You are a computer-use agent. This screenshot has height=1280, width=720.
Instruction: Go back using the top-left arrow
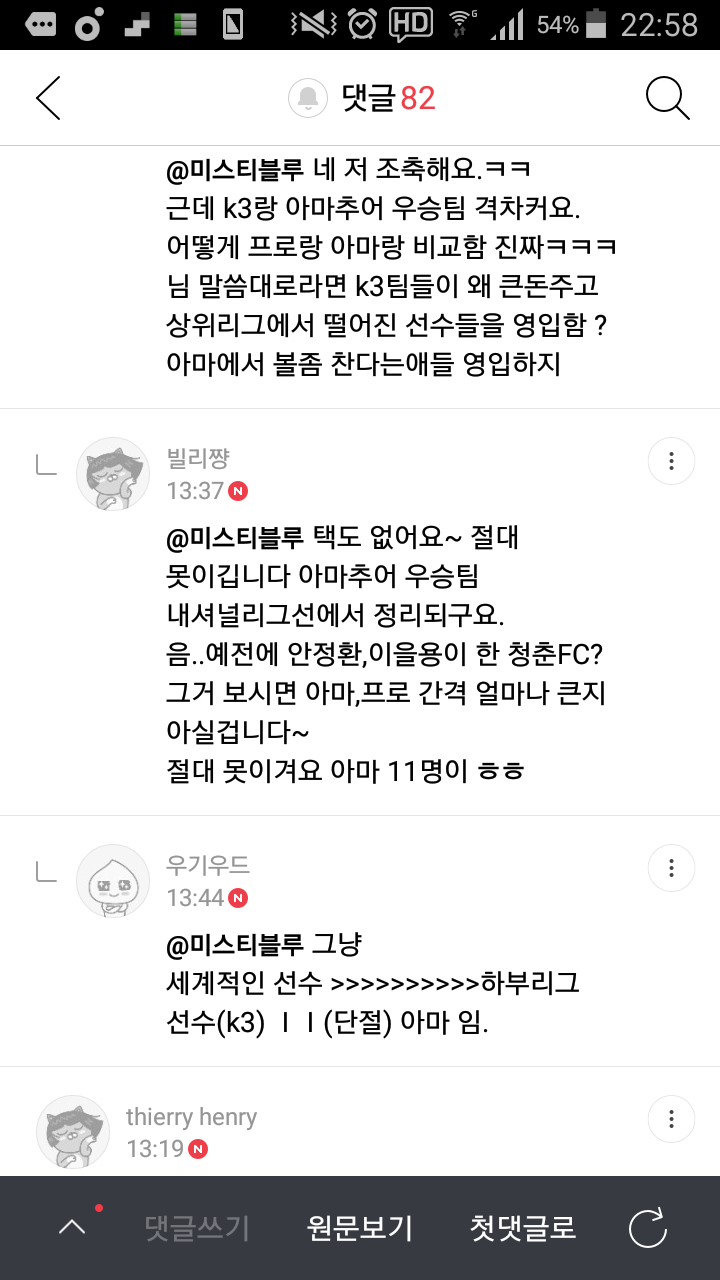coord(48,98)
